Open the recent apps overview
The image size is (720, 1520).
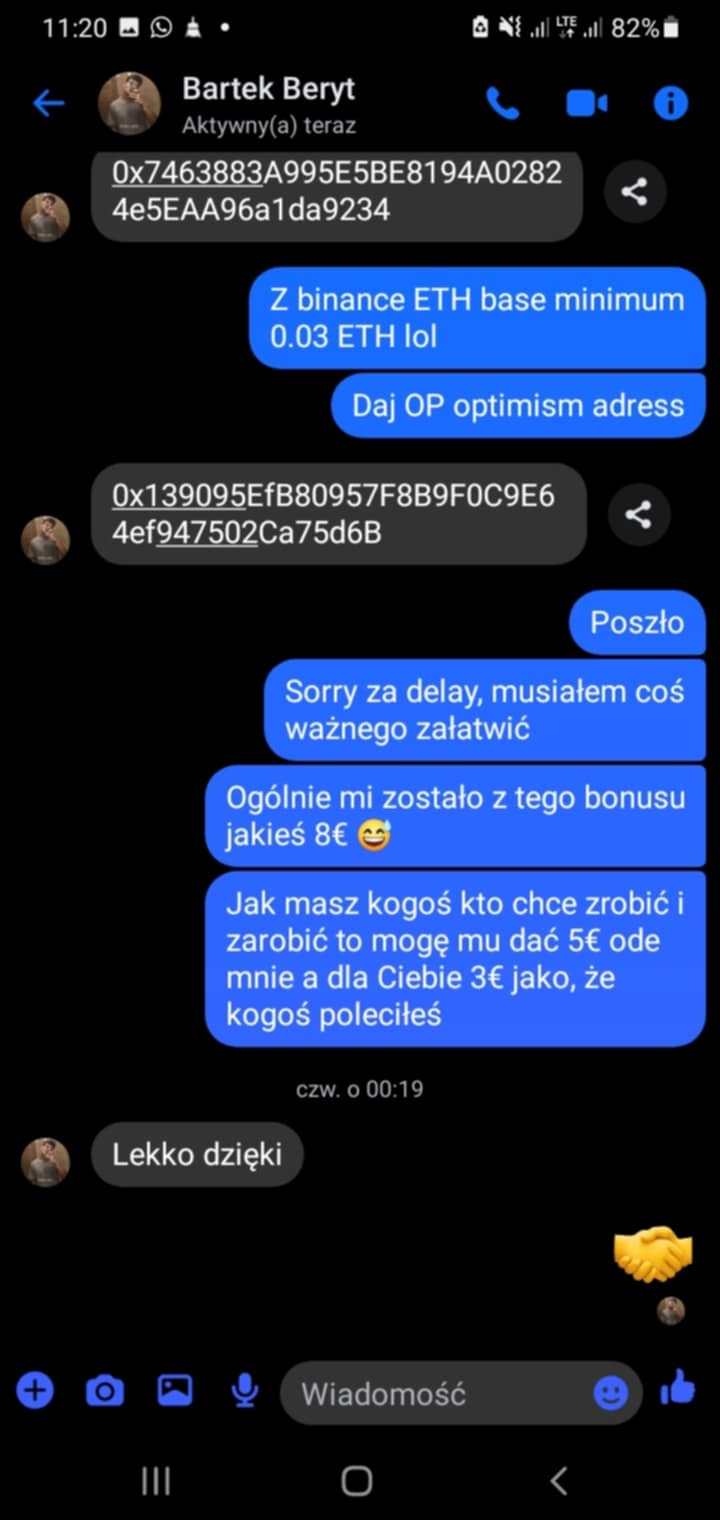pos(155,1481)
